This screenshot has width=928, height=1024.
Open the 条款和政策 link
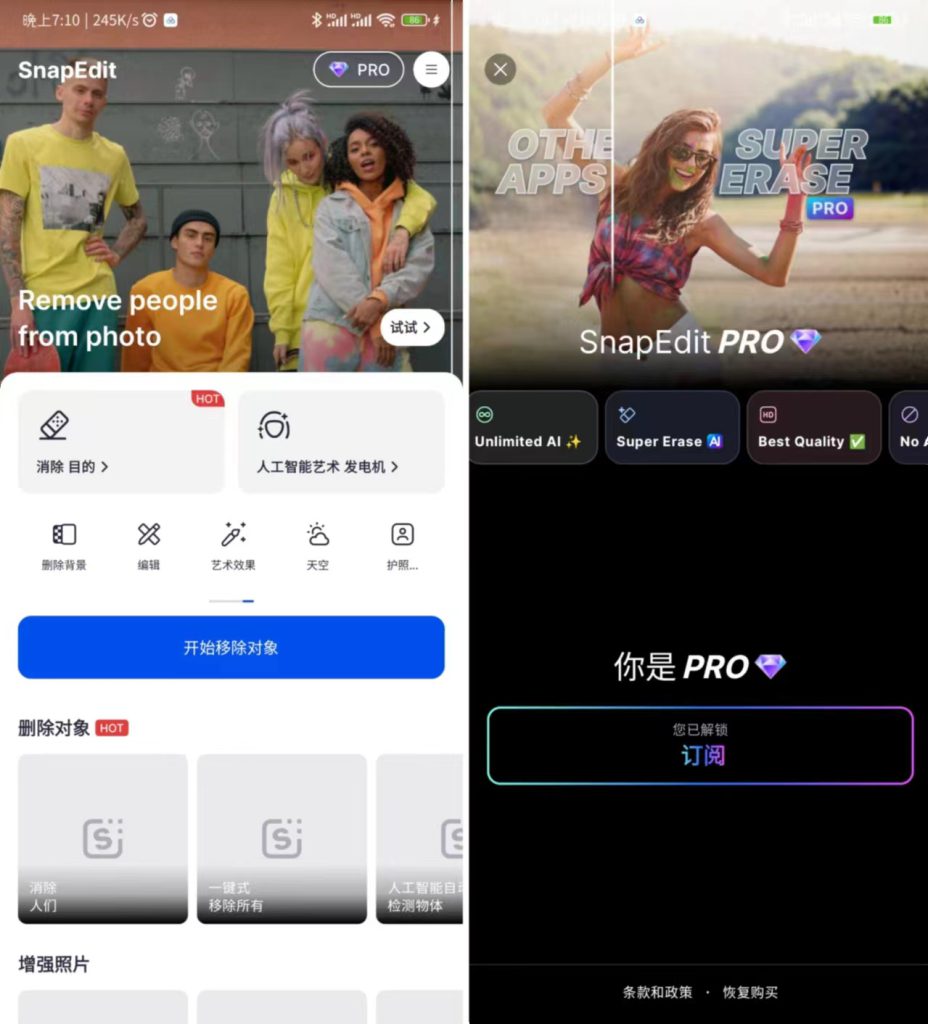(x=657, y=992)
